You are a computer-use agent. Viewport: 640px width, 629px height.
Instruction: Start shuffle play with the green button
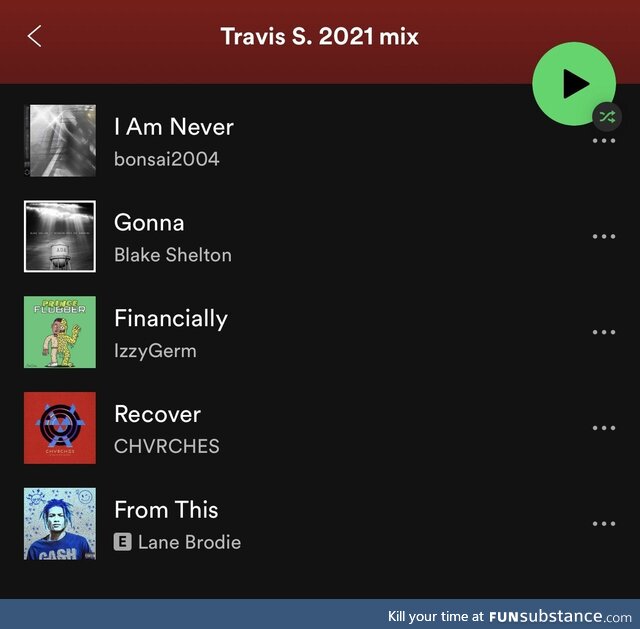click(574, 84)
